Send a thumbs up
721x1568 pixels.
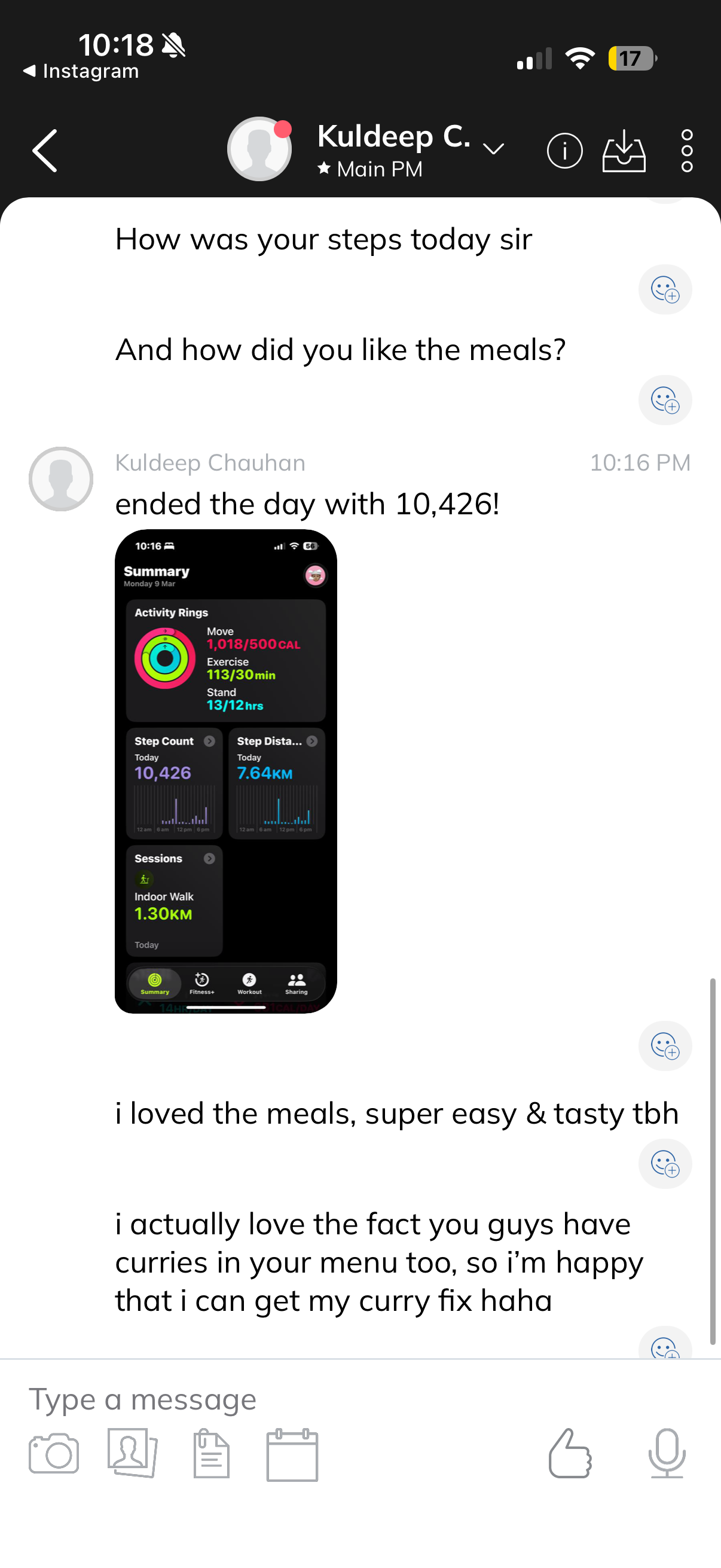(x=570, y=1454)
